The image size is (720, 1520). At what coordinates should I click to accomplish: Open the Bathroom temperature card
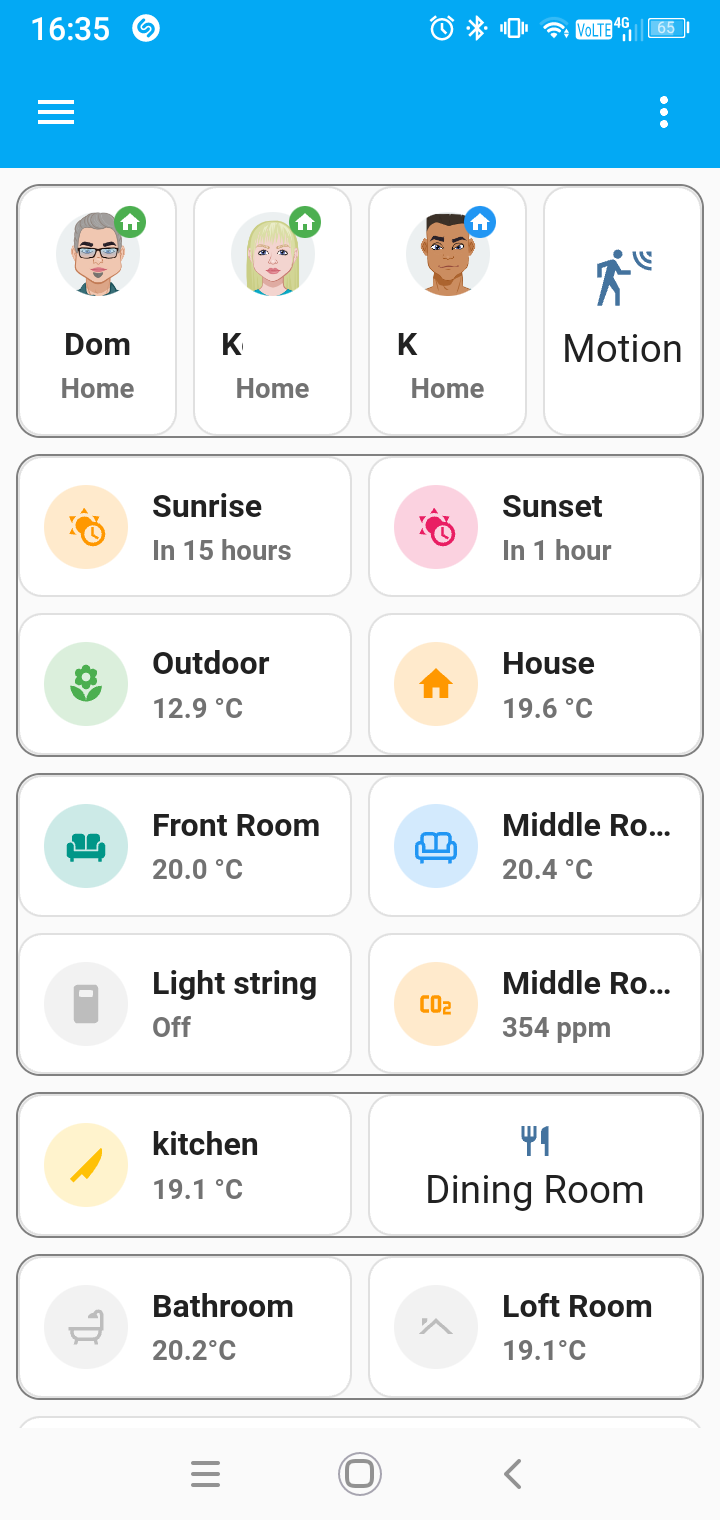coord(185,1327)
